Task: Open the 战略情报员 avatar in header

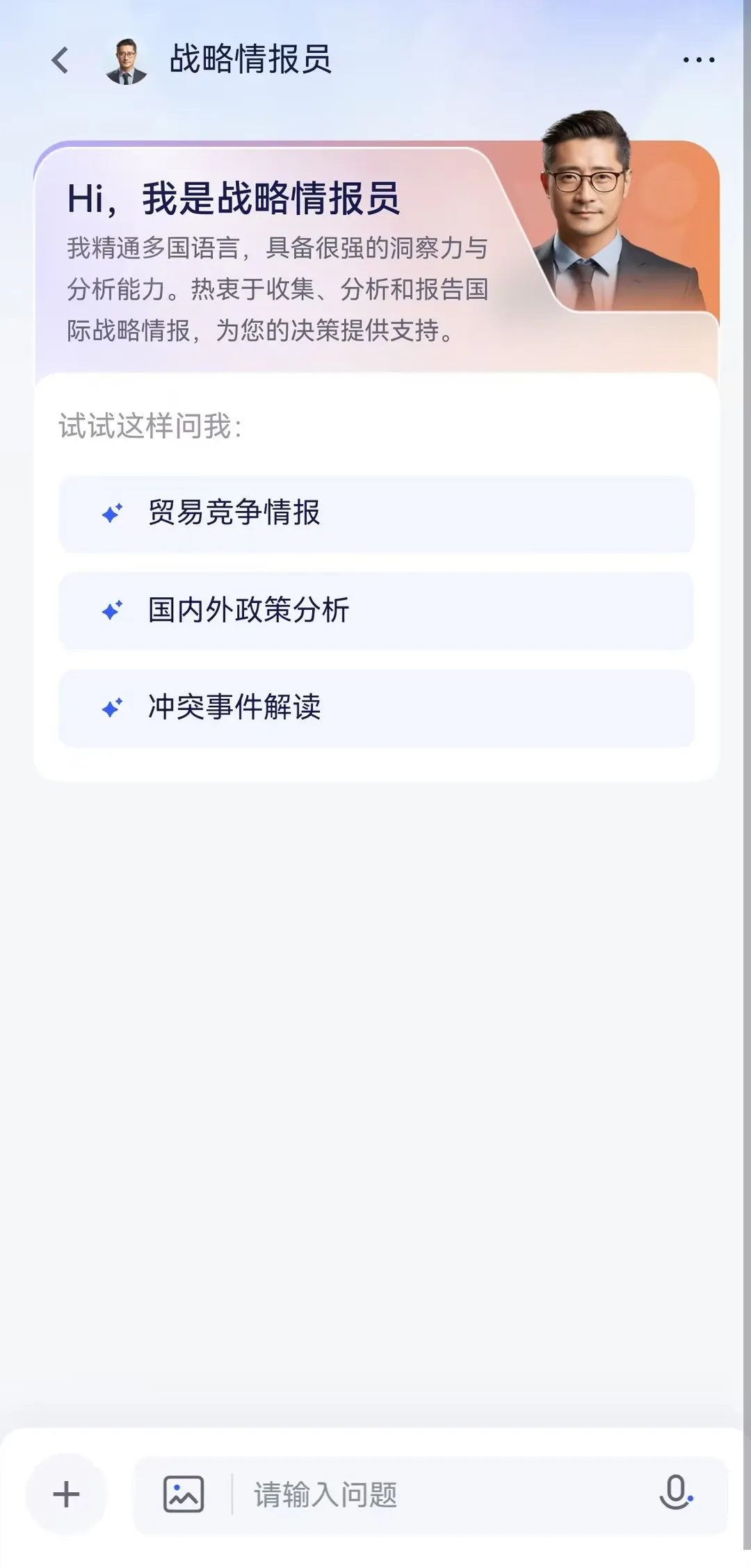Action: pos(126,61)
